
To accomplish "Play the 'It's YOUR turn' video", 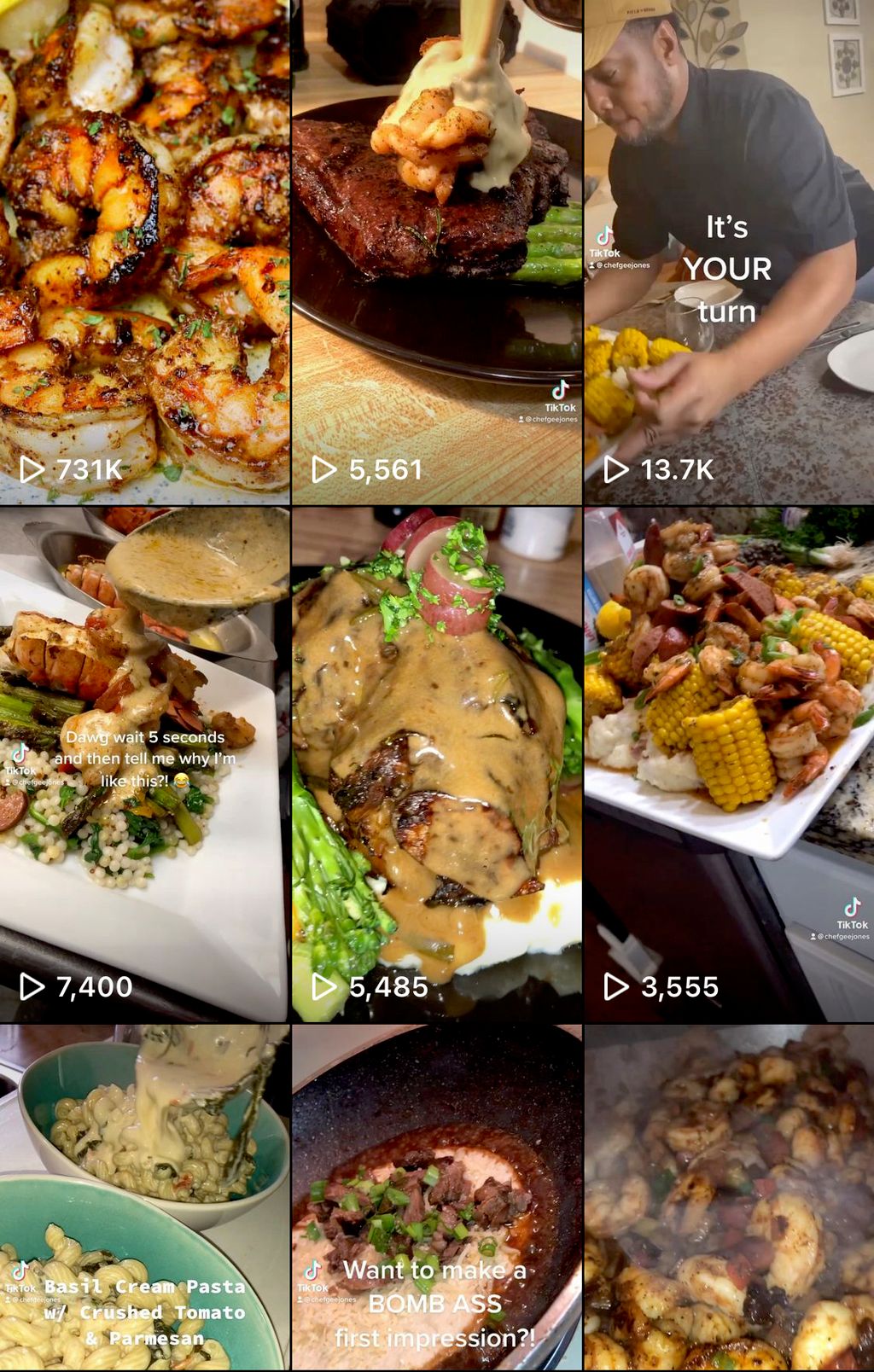I will point(729,252).
